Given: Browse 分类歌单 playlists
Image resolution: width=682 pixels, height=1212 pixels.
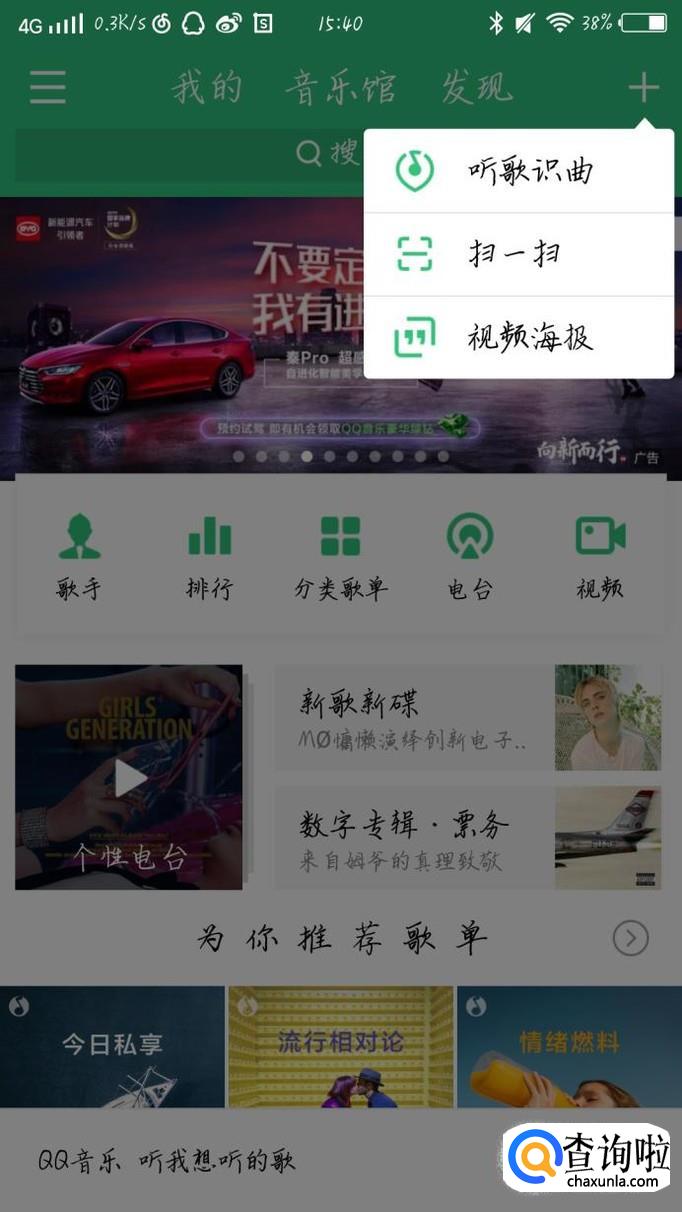Looking at the screenshot, I should [340, 557].
